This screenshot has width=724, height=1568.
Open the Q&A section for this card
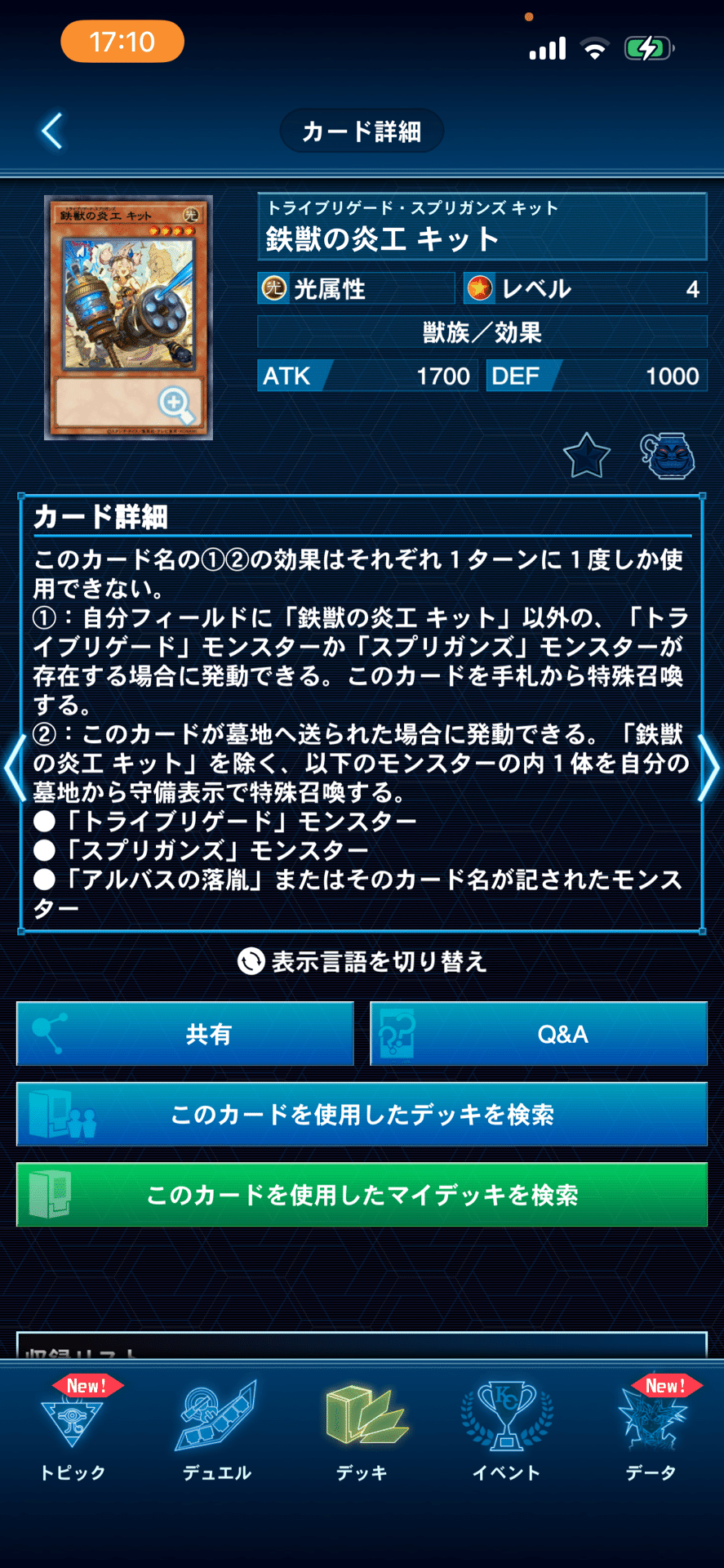[x=539, y=1034]
